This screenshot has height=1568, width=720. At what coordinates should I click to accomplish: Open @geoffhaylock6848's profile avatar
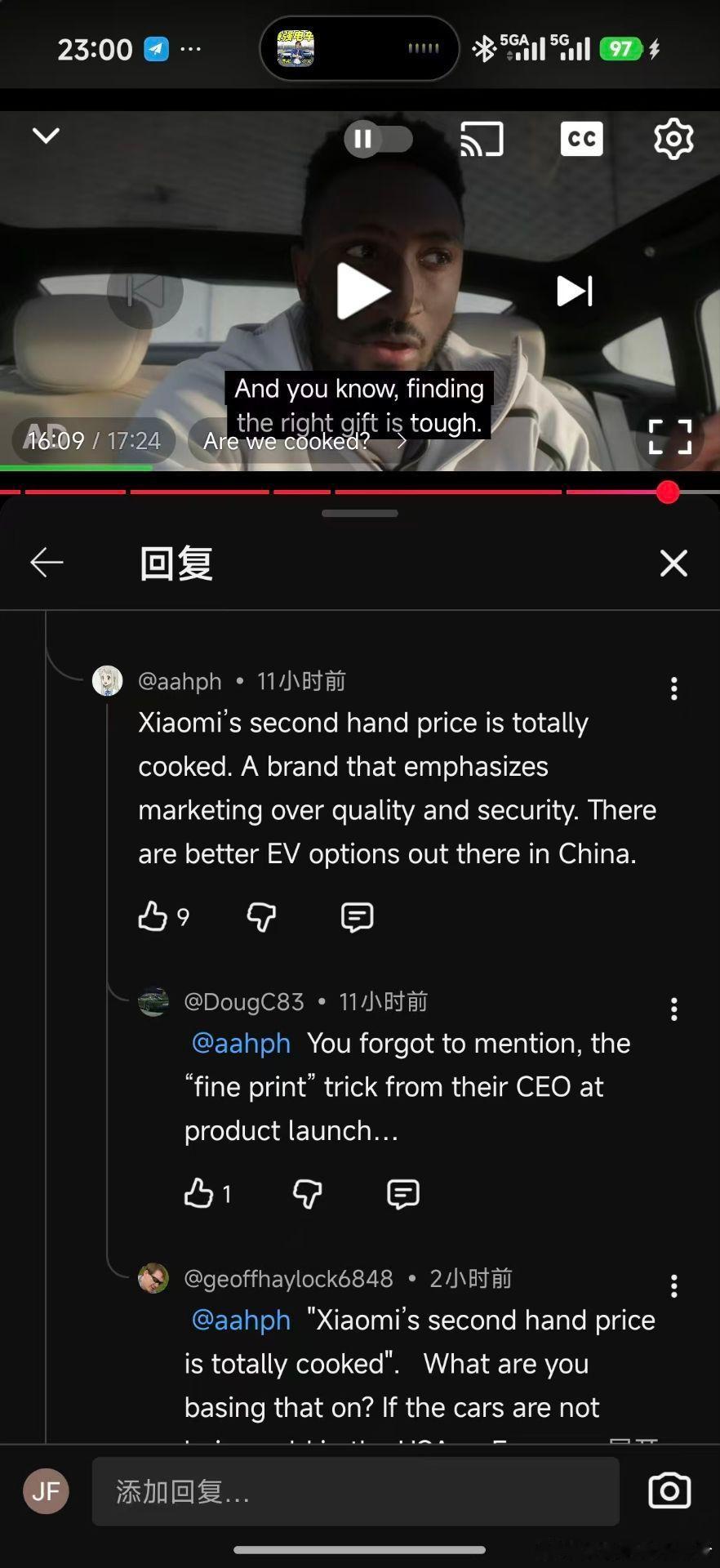tap(153, 1278)
